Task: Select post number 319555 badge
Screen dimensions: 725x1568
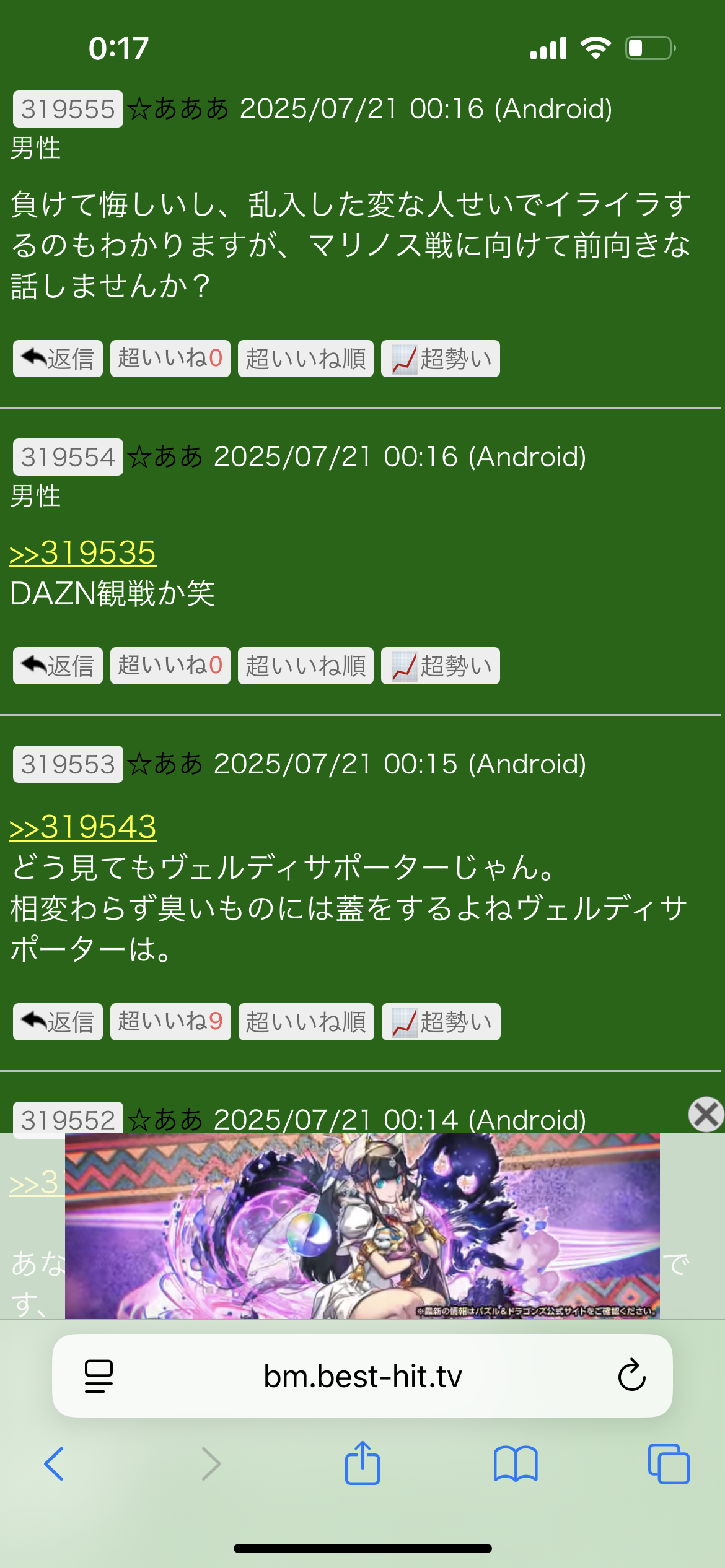Action: click(68, 110)
